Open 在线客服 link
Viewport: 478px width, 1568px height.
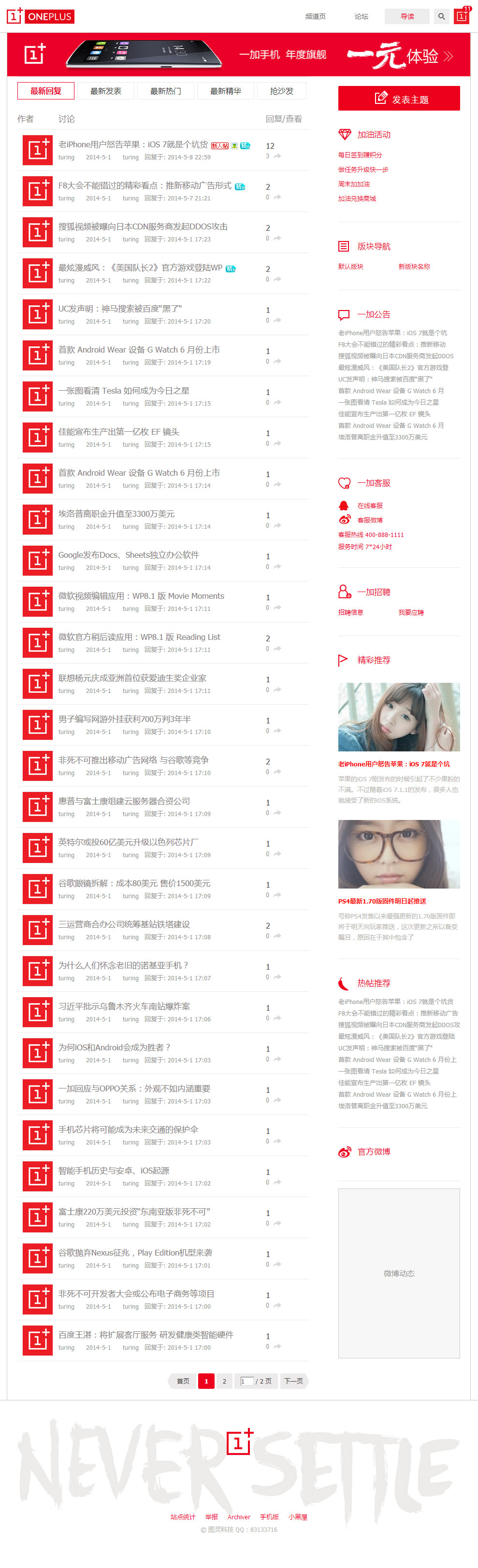pos(370,506)
